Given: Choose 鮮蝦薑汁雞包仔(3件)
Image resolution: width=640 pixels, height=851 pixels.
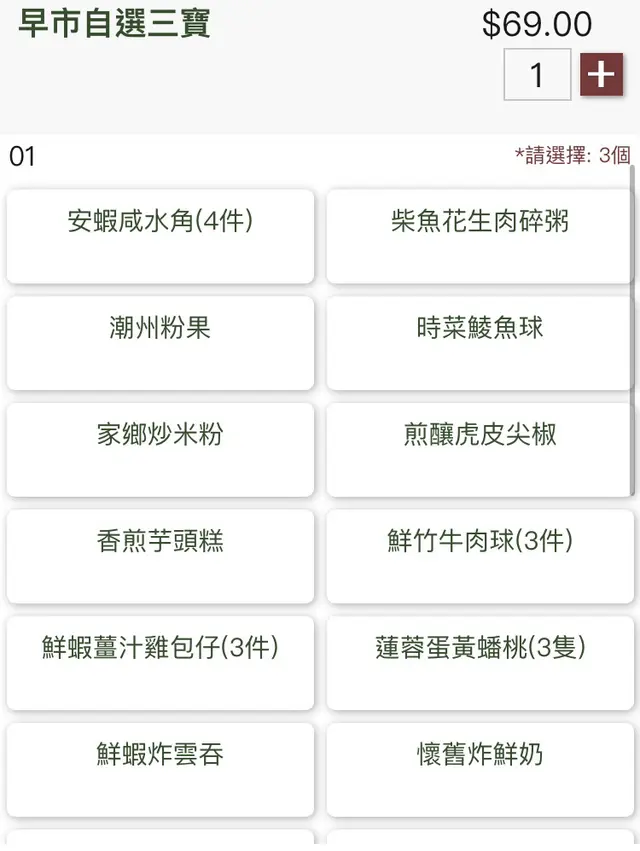Looking at the screenshot, I should [160, 663].
